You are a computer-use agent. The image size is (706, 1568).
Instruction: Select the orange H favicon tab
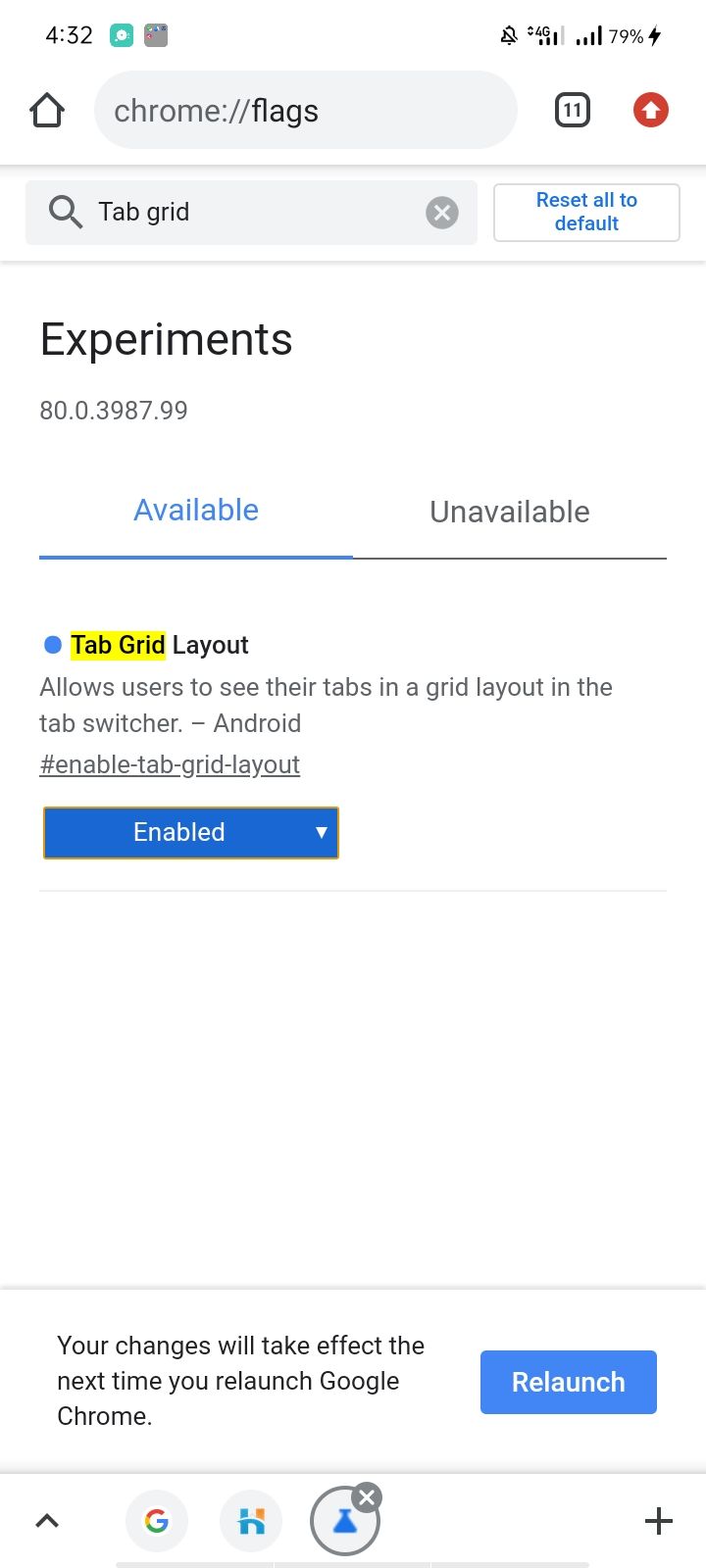(251, 1521)
